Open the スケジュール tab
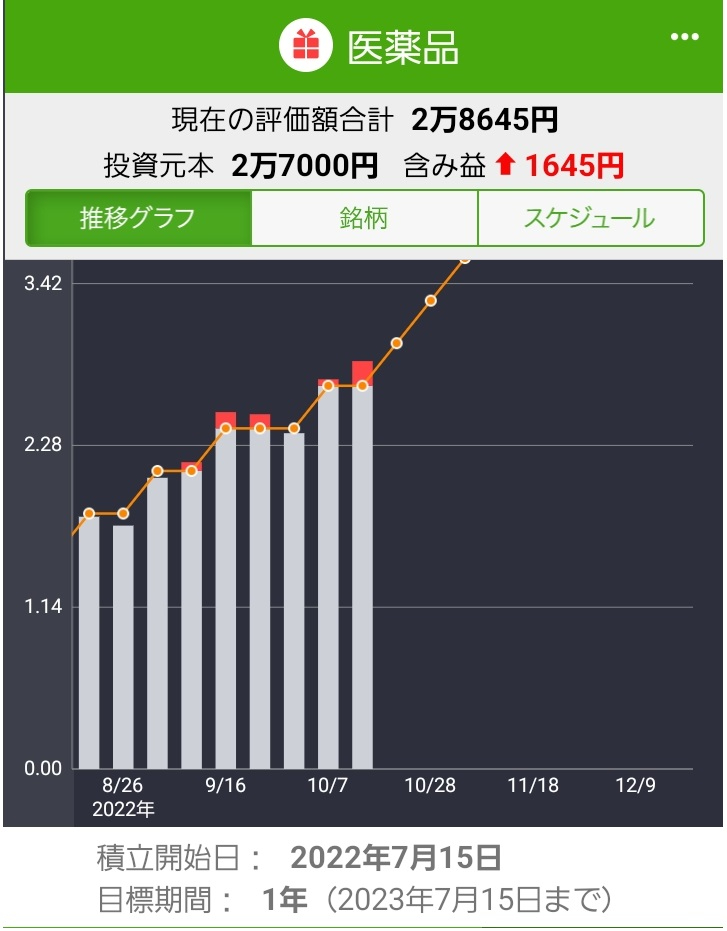Viewport: 727px width, 931px height. 590,218
